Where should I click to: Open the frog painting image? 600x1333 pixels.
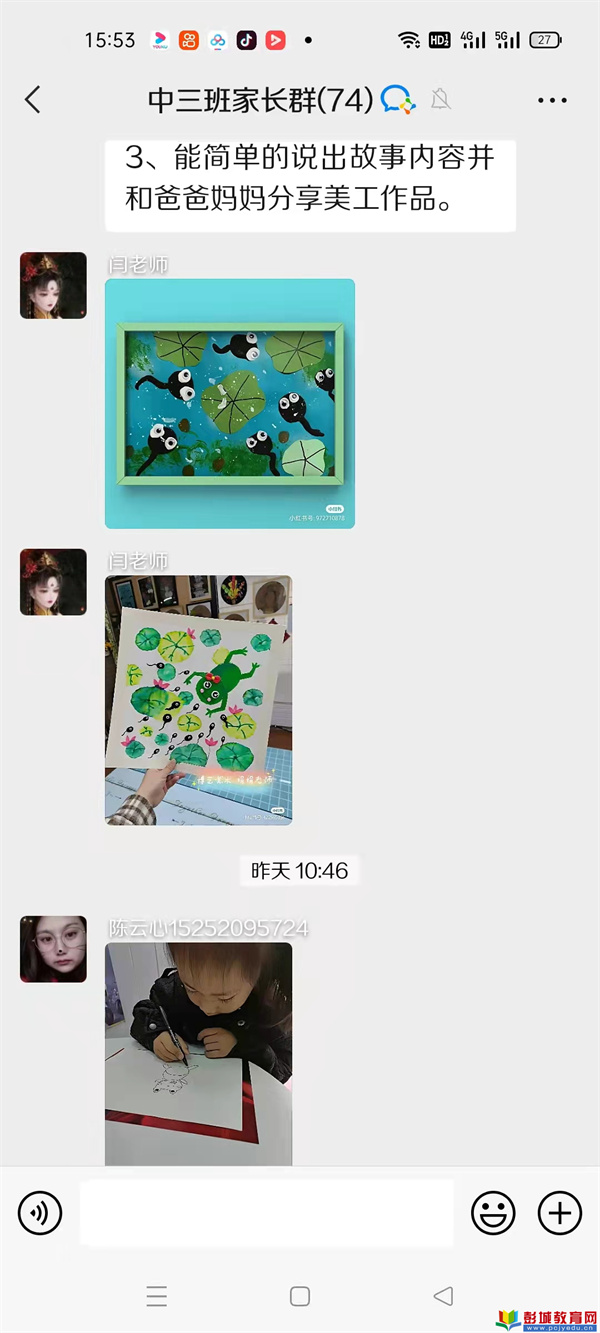[x=198, y=699]
